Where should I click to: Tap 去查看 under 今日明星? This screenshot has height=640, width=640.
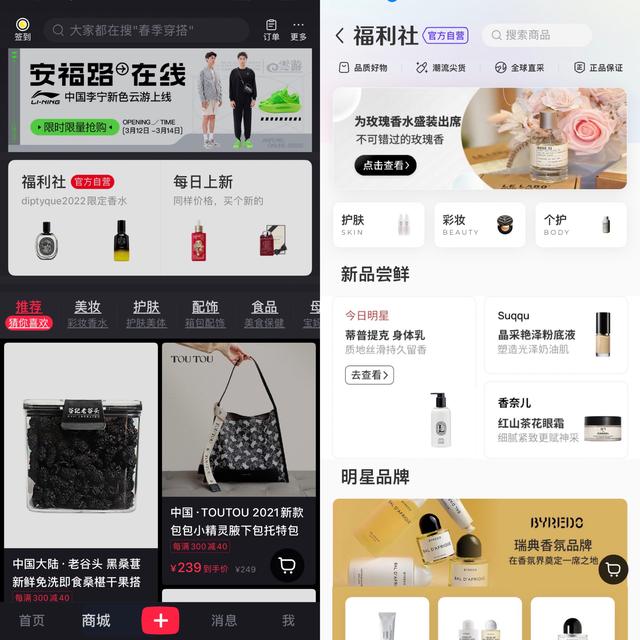[370, 375]
